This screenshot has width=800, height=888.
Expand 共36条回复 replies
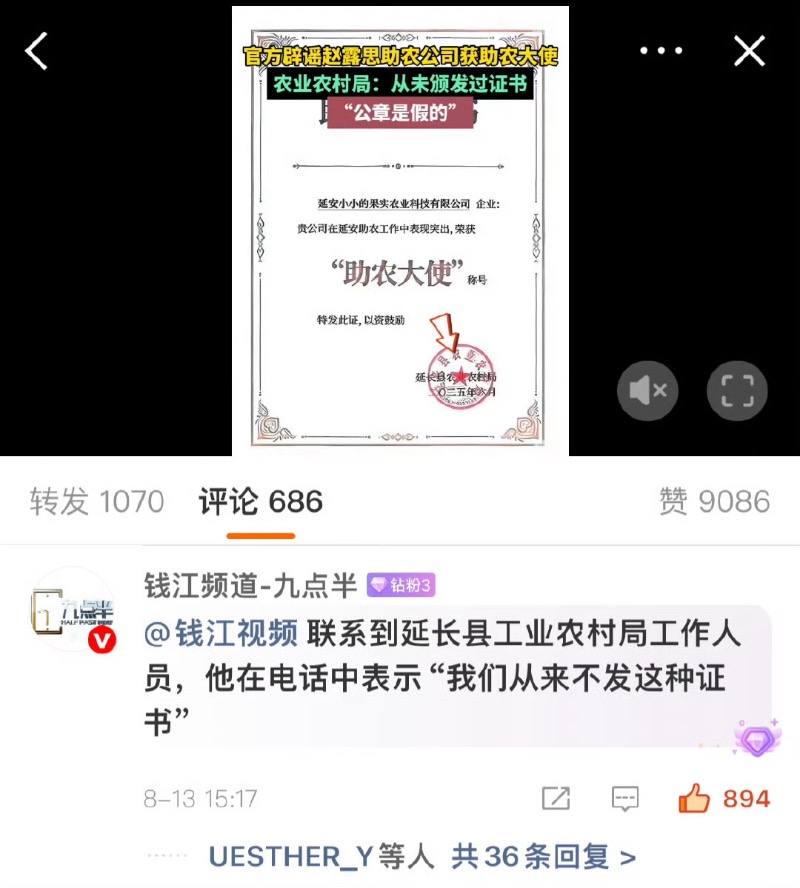click(x=543, y=857)
